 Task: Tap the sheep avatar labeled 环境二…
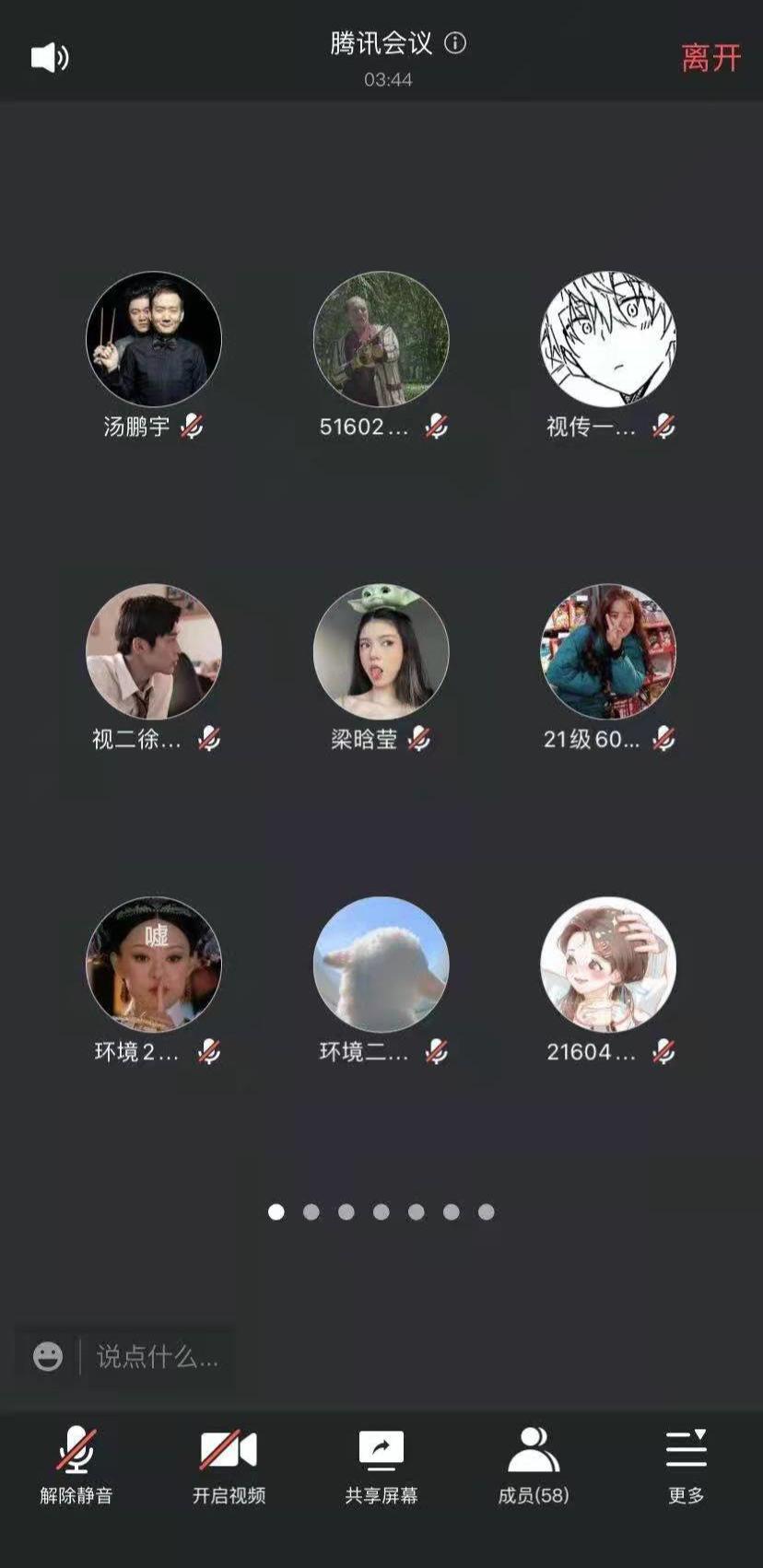[x=381, y=965]
